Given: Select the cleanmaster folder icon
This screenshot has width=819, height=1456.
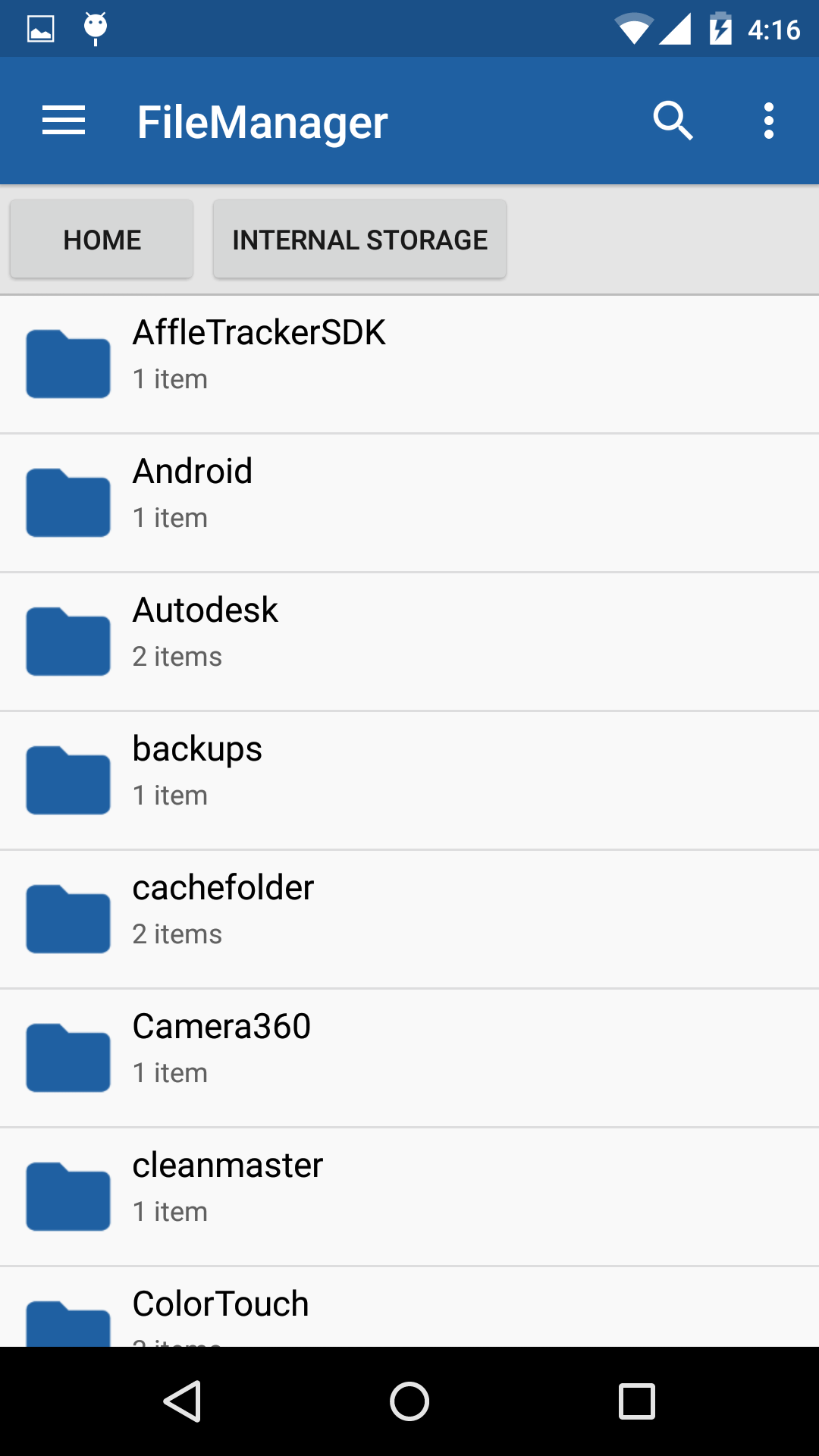Looking at the screenshot, I should (x=67, y=1195).
